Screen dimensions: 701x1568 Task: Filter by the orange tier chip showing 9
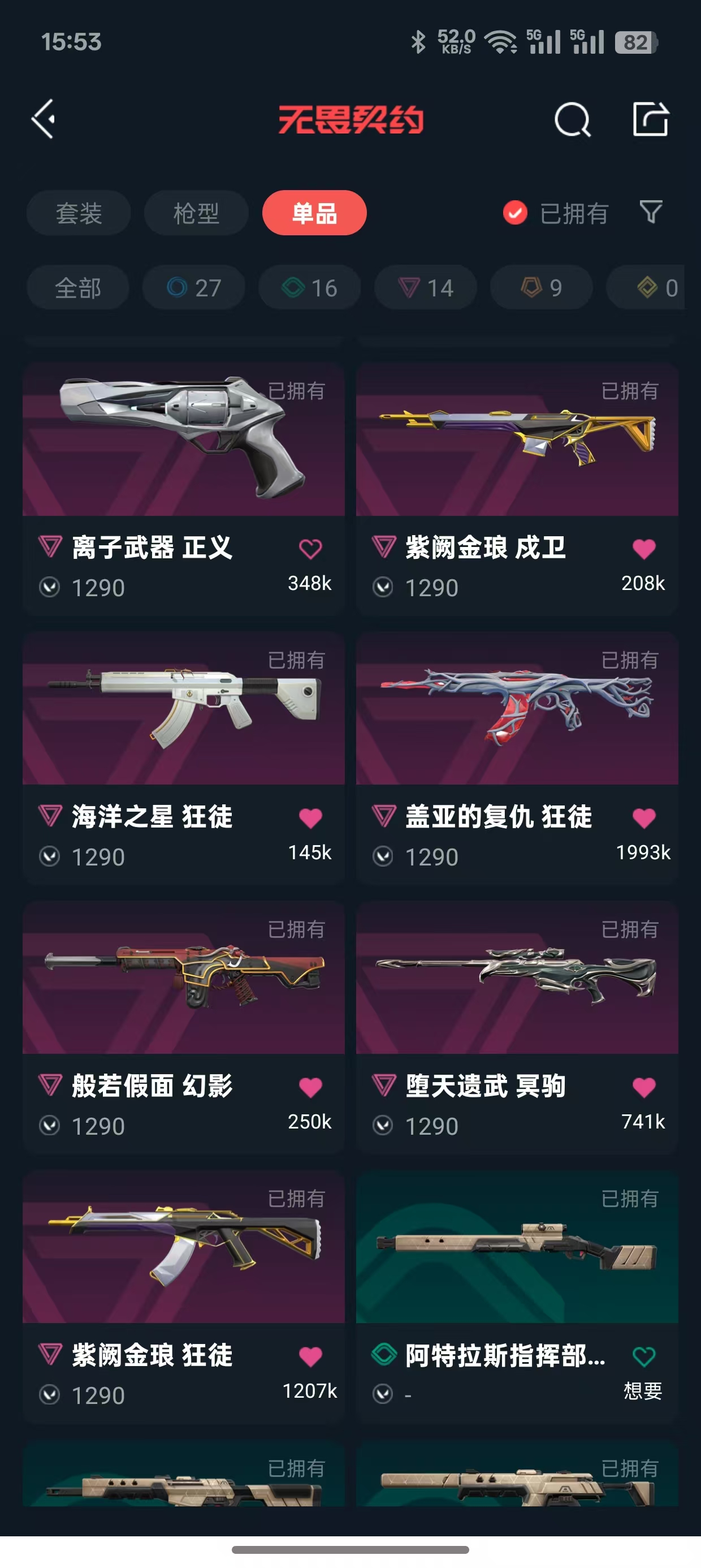[x=541, y=287]
